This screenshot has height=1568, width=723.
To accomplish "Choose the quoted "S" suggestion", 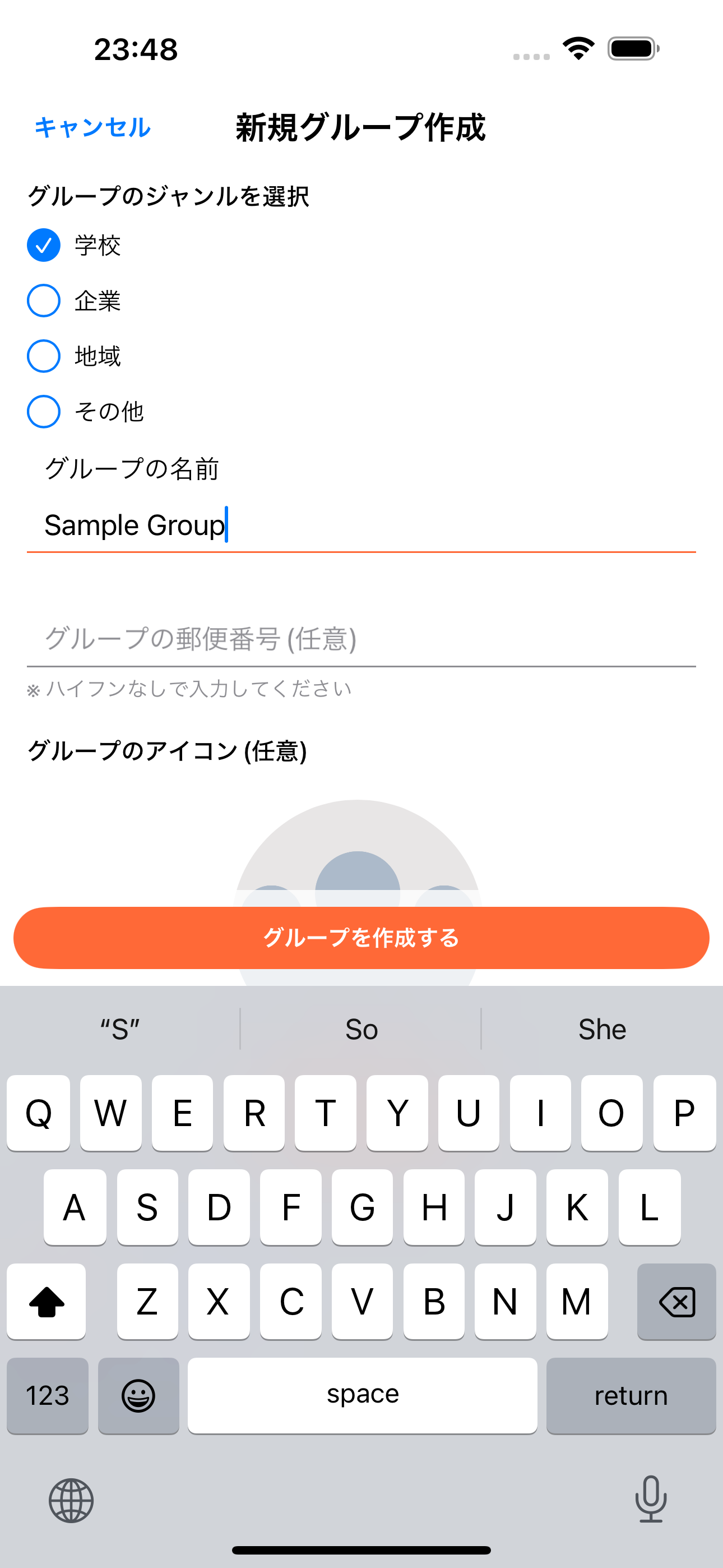I will (119, 1029).
